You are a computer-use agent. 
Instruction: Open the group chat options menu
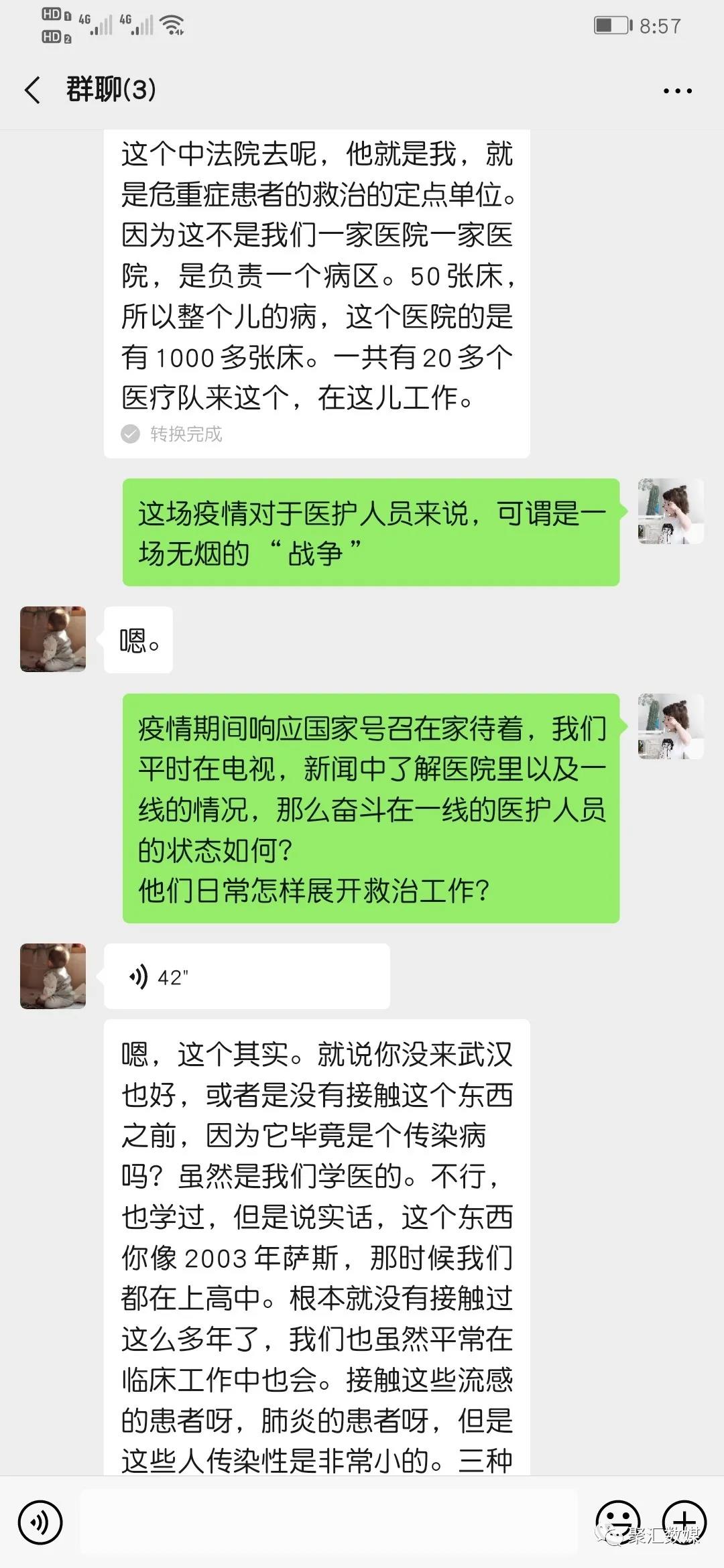point(677,90)
